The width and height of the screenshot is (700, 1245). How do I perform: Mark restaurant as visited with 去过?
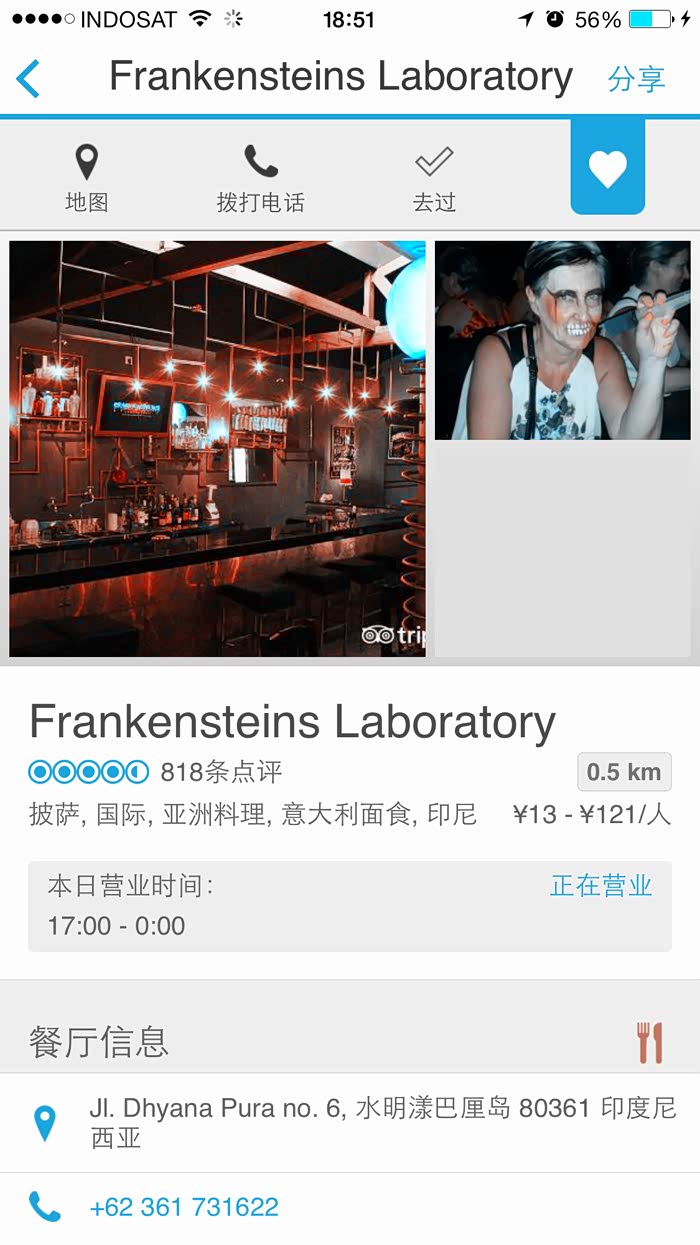pos(434,178)
